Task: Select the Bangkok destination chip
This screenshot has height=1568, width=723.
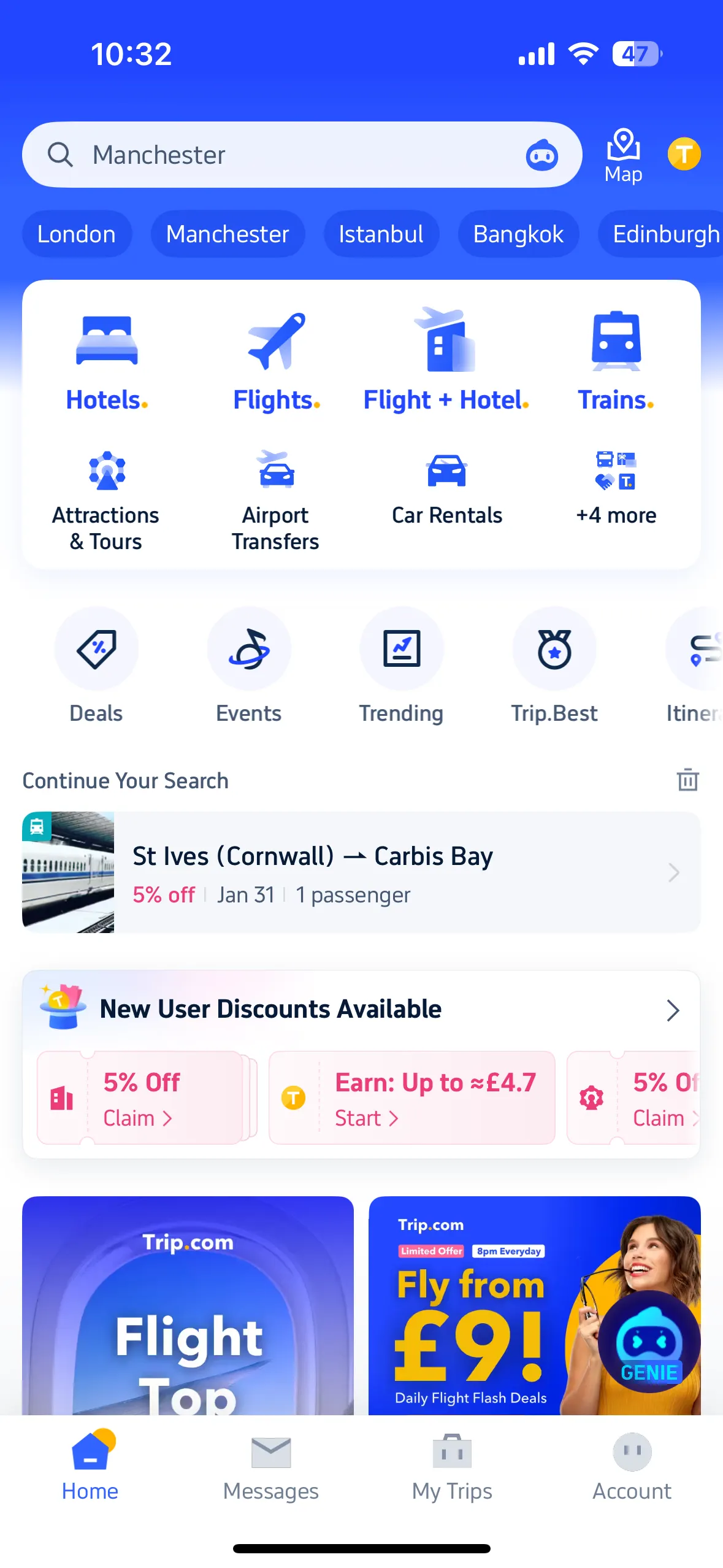Action: pos(518,234)
